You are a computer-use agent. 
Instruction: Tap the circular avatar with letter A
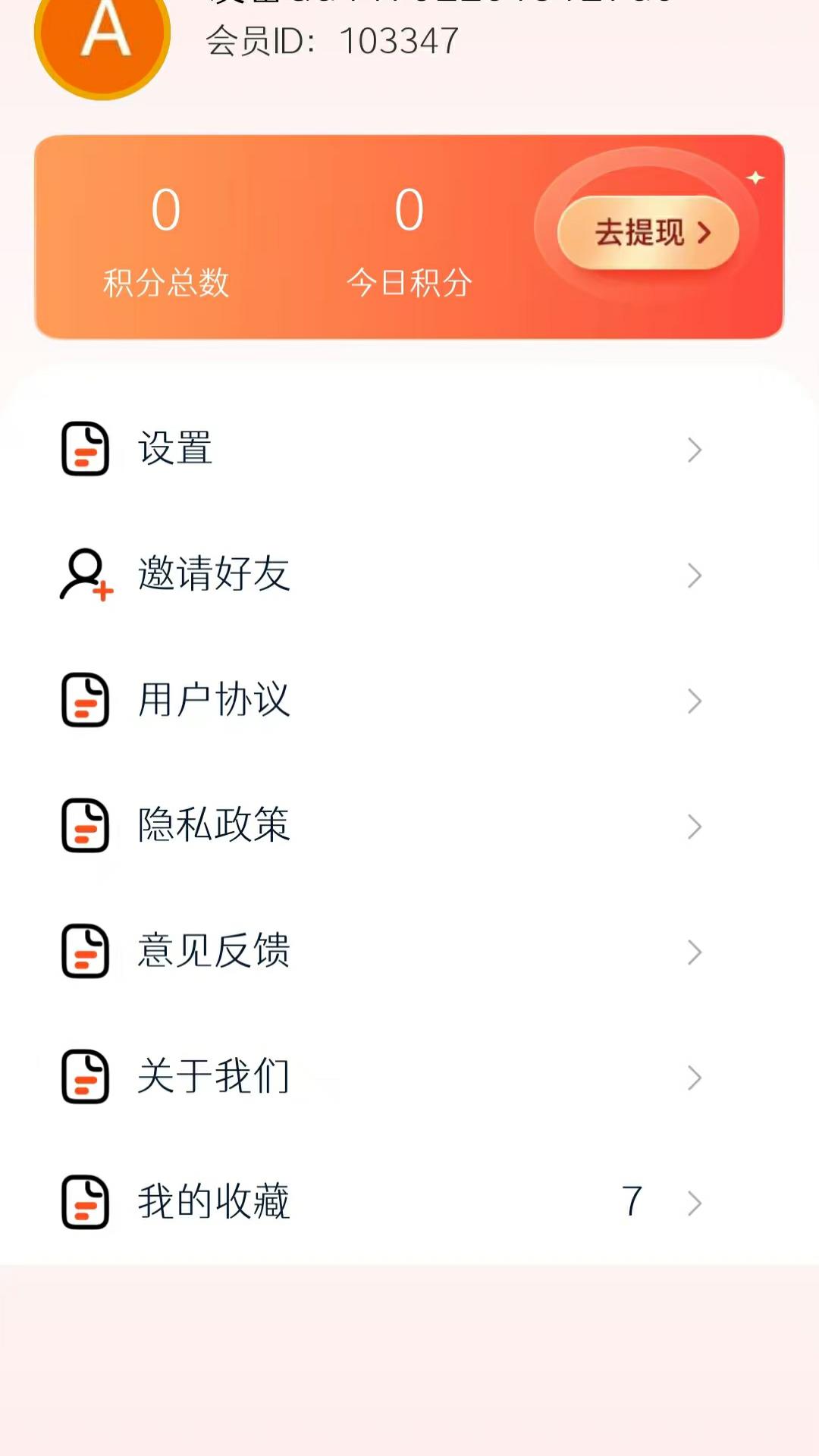pos(102,38)
